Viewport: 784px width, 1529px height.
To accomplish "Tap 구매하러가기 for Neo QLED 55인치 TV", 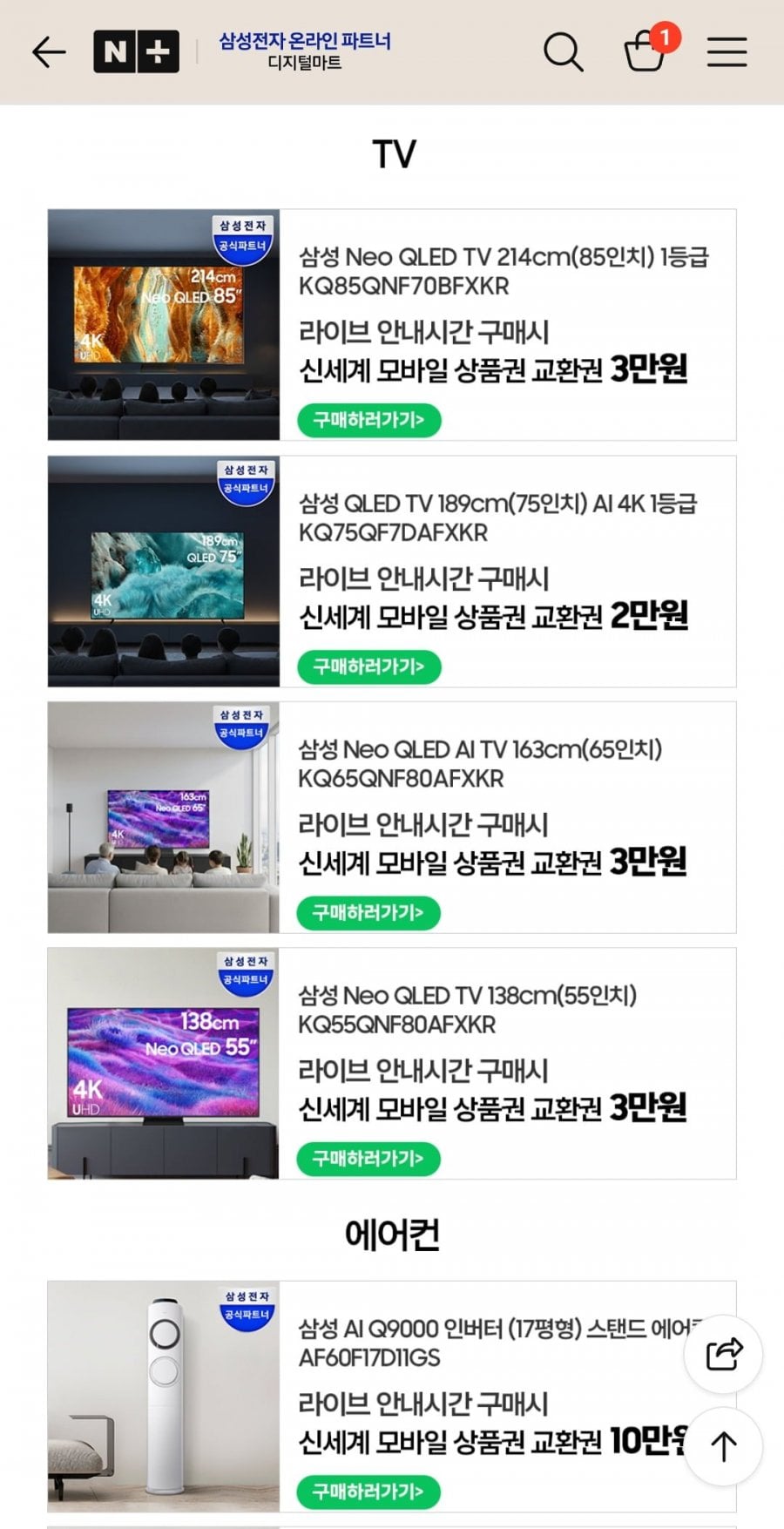I will tap(368, 1158).
